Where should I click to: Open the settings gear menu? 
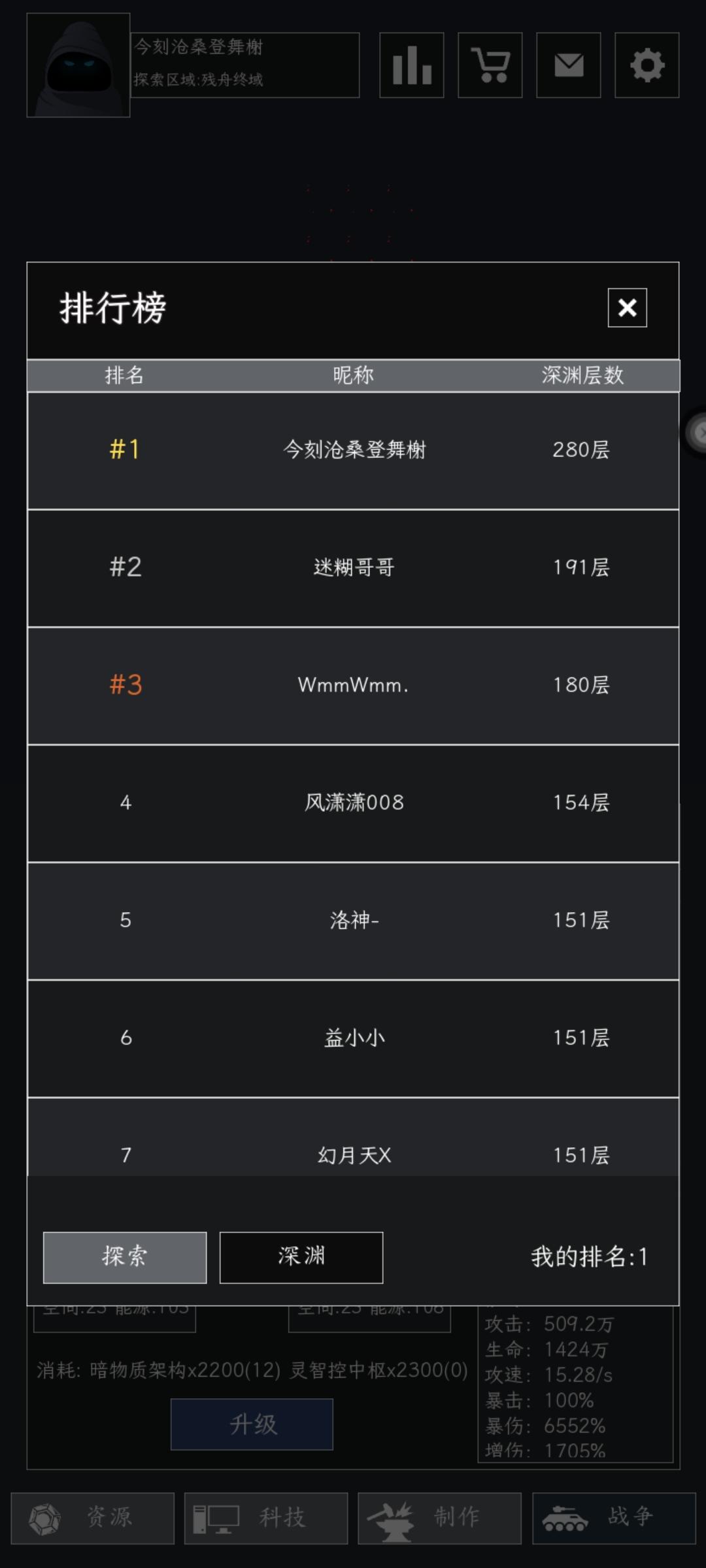[x=647, y=66]
